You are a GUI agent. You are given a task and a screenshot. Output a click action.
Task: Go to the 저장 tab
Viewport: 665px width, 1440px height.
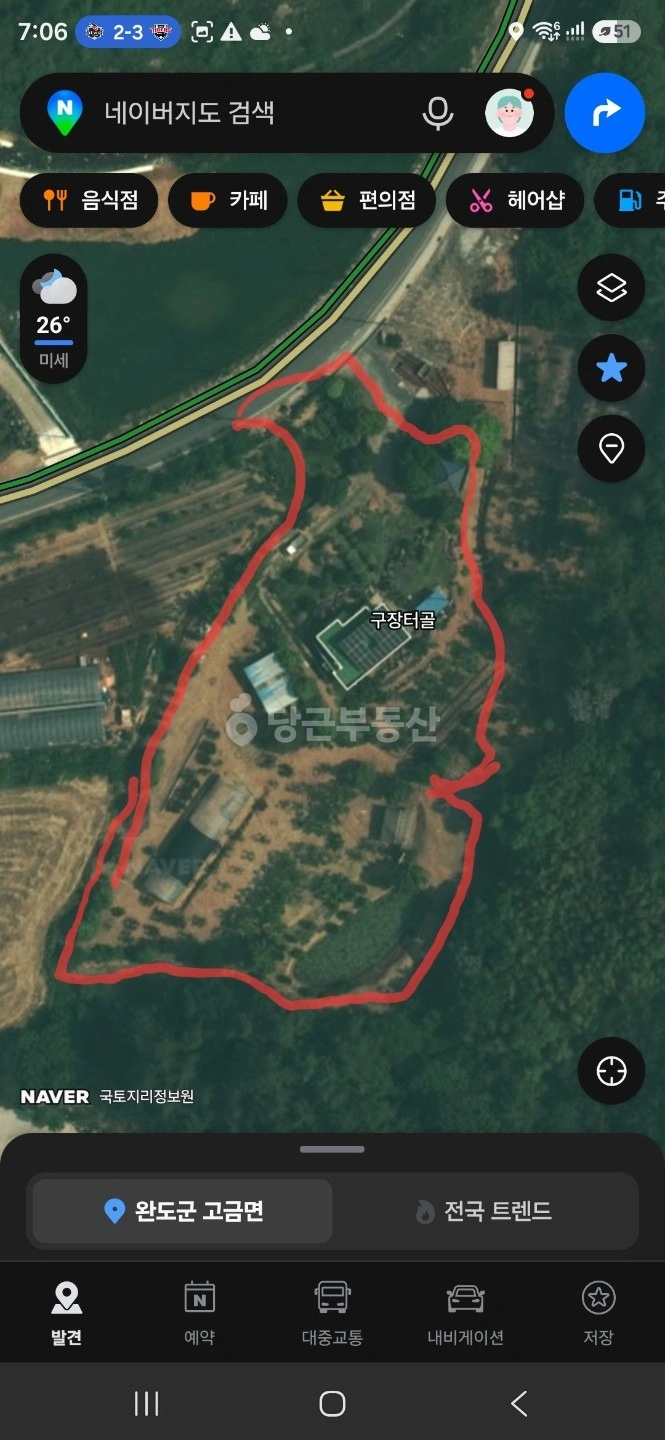point(598,1313)
